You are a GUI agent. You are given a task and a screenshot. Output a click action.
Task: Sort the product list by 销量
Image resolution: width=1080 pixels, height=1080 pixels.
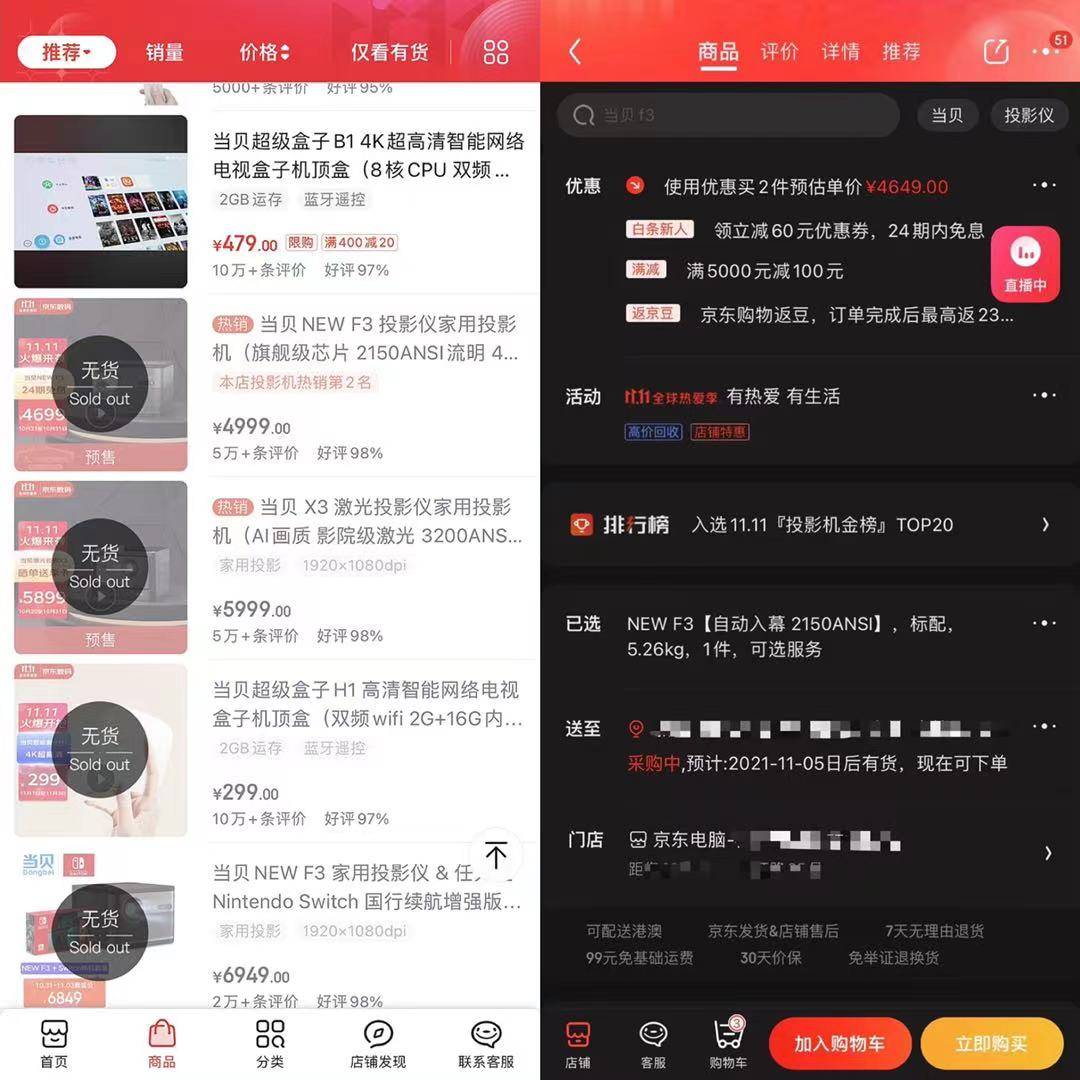[164, 53]
